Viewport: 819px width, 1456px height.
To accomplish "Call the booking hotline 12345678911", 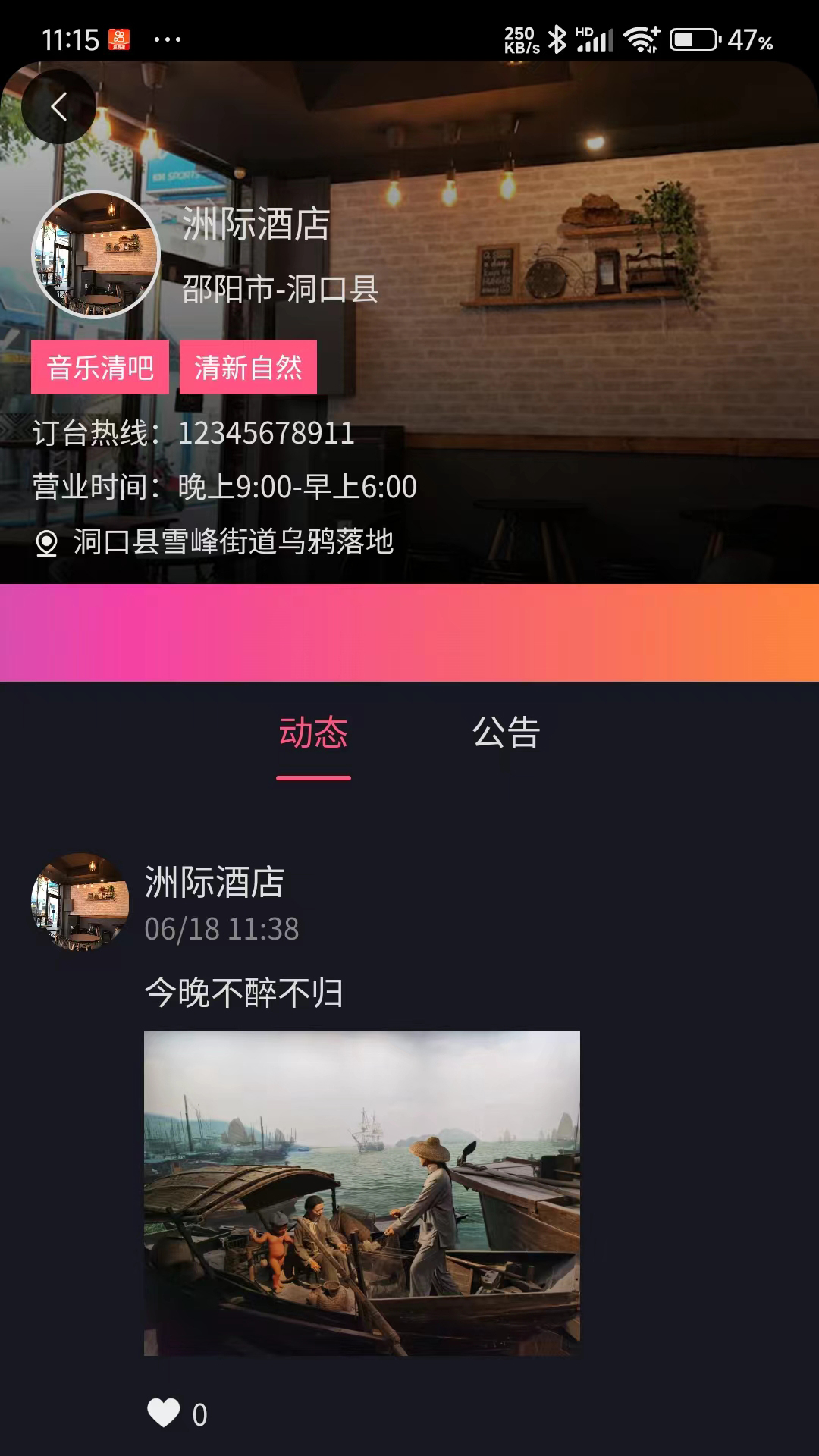I will pyautogui.click(x=265, y=434).
